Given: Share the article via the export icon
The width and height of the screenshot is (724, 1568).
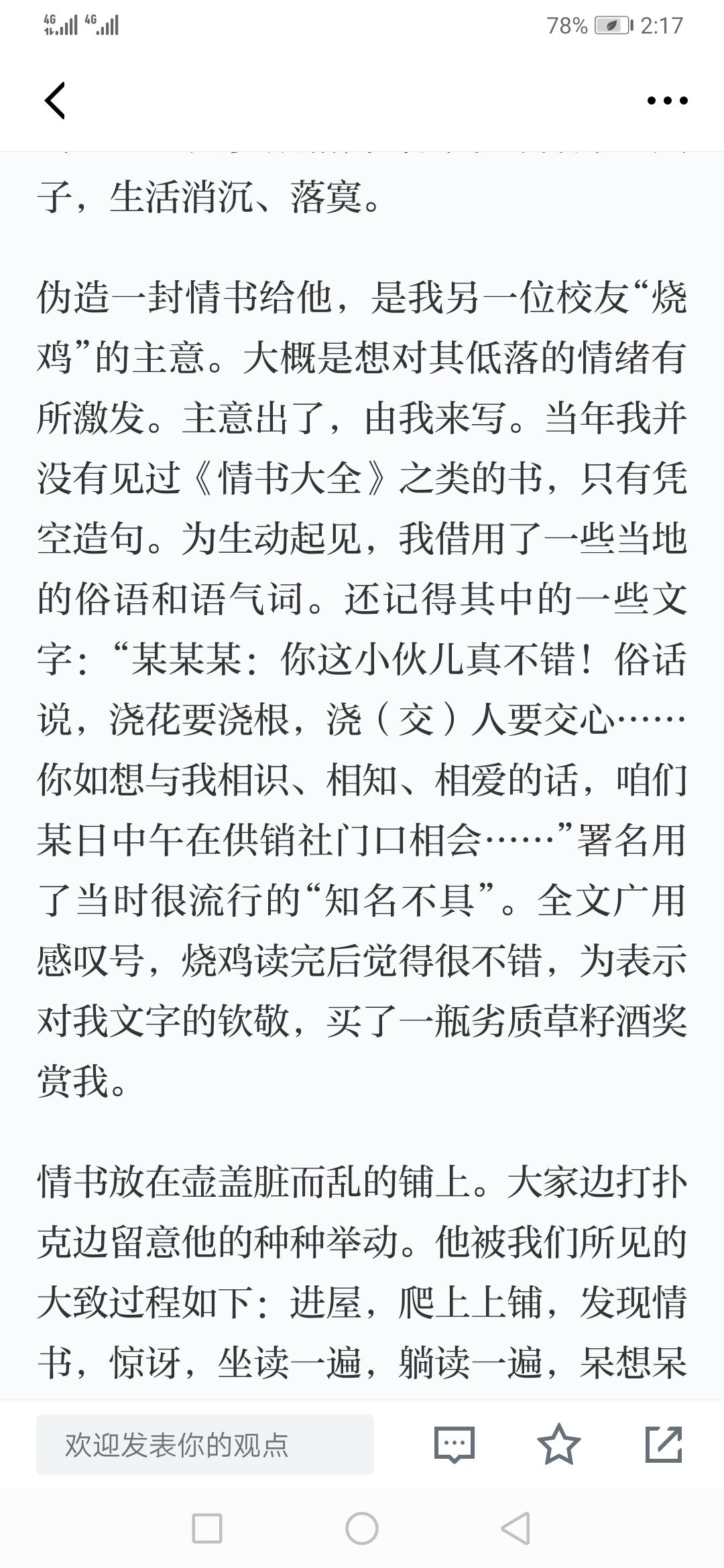Looking at the screenshot, I should tap(664, 1444).
